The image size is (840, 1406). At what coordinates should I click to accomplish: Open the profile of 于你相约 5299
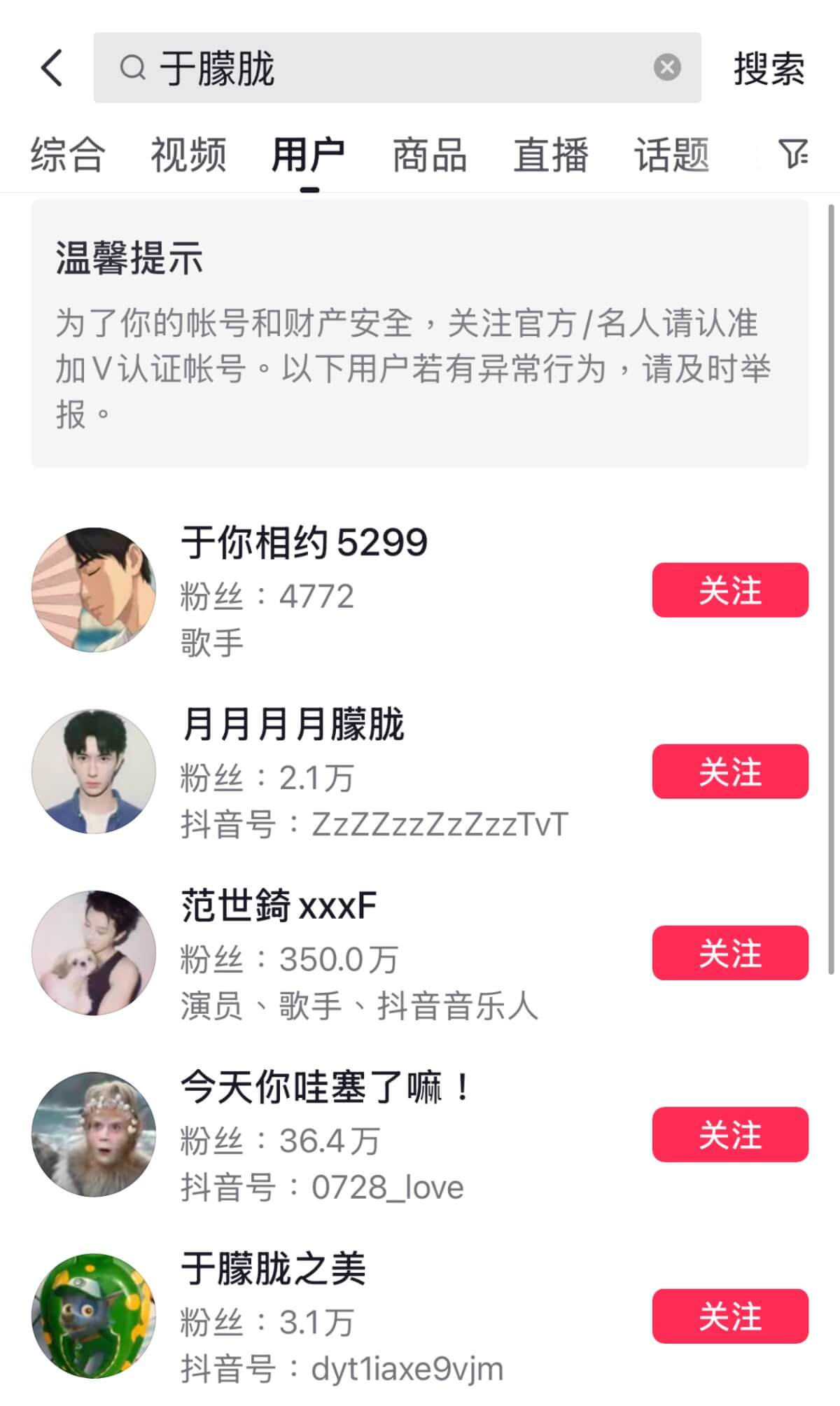(x=304, y=543)
